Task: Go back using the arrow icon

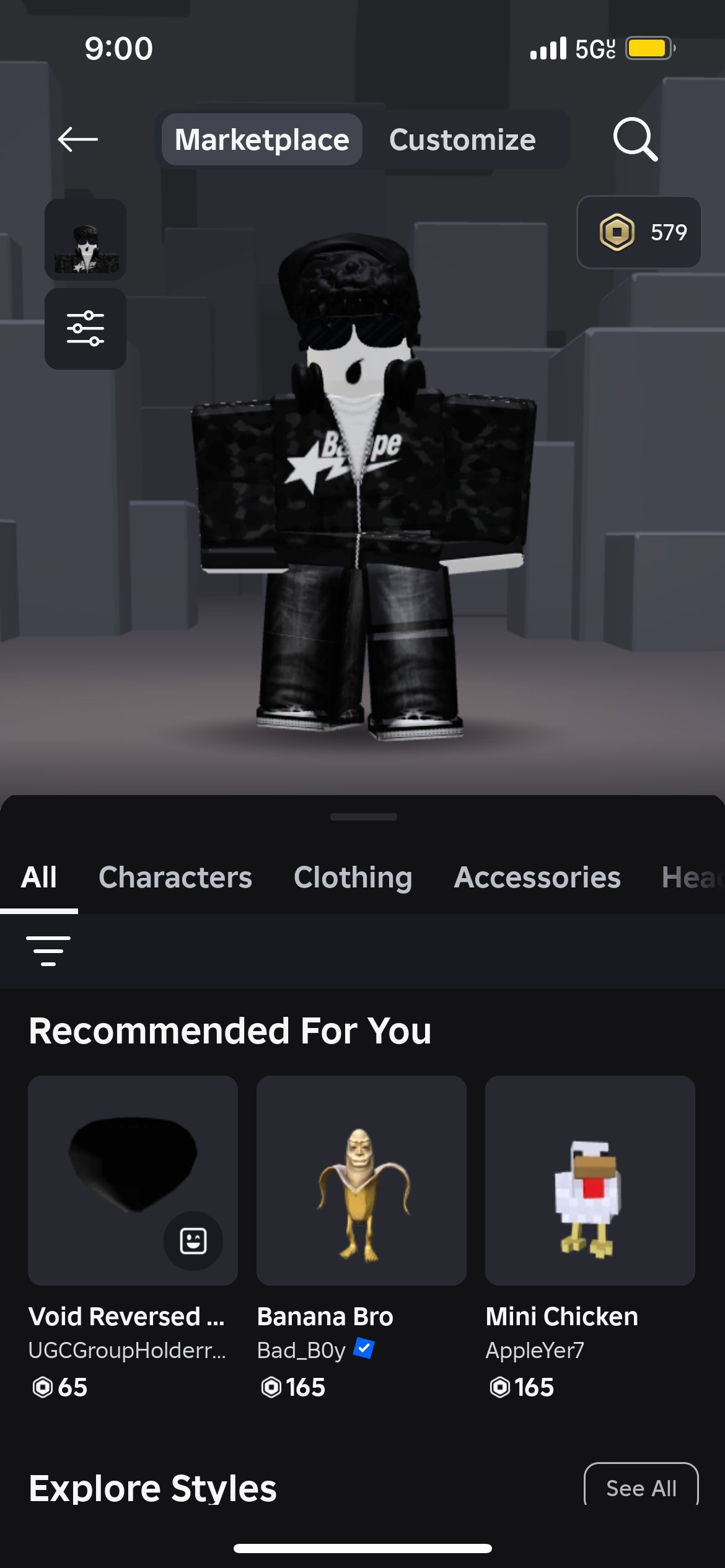Action: pos(78,139)
